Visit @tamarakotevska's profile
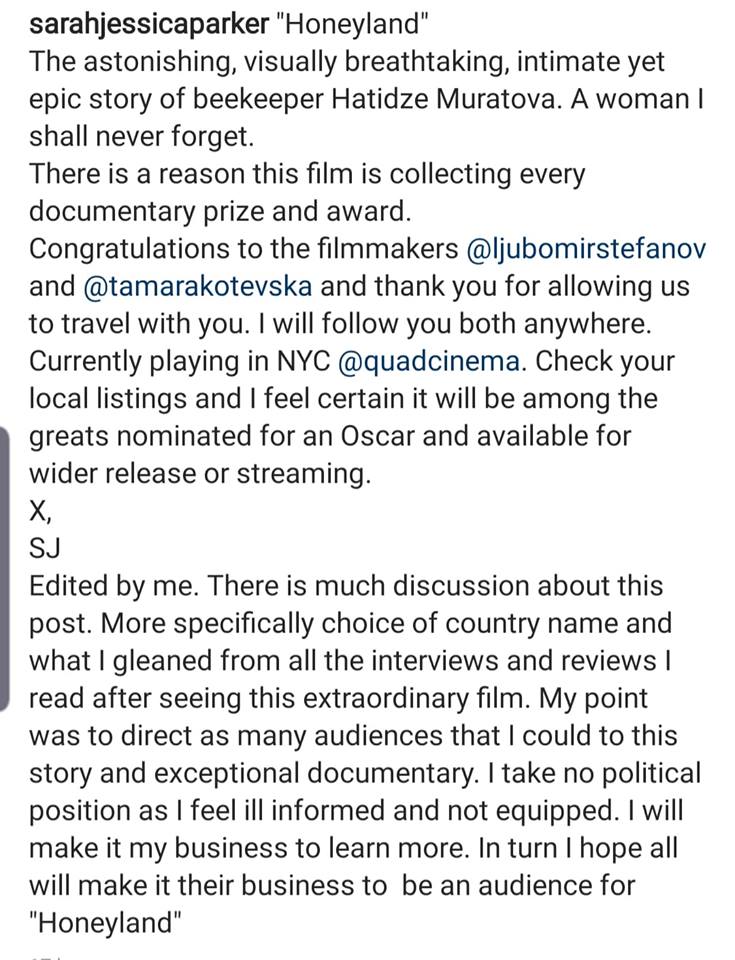 pyautogui.click(x=197, y=286)
